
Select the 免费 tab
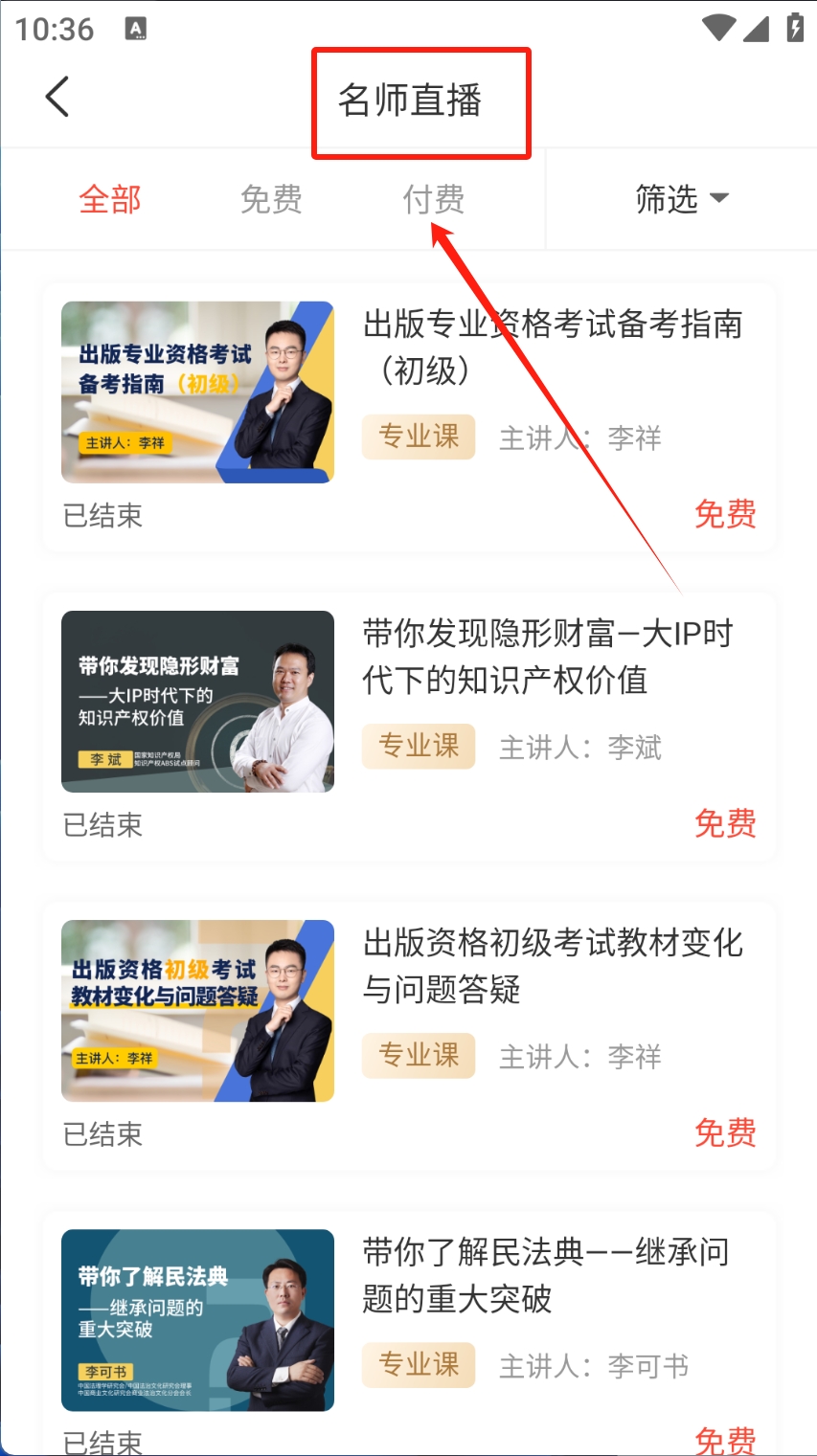[271, 199]
